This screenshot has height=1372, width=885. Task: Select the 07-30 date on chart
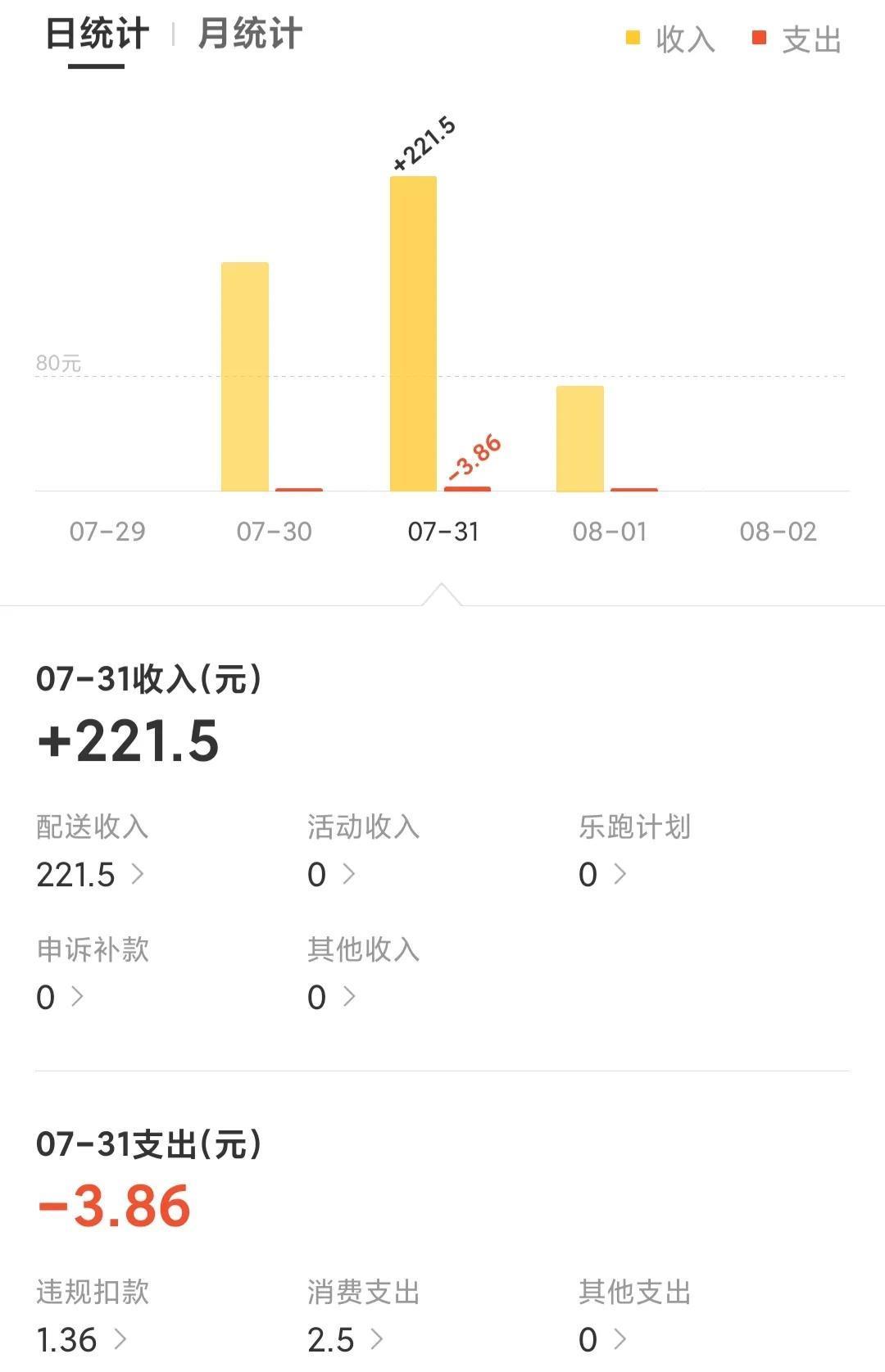274,532
